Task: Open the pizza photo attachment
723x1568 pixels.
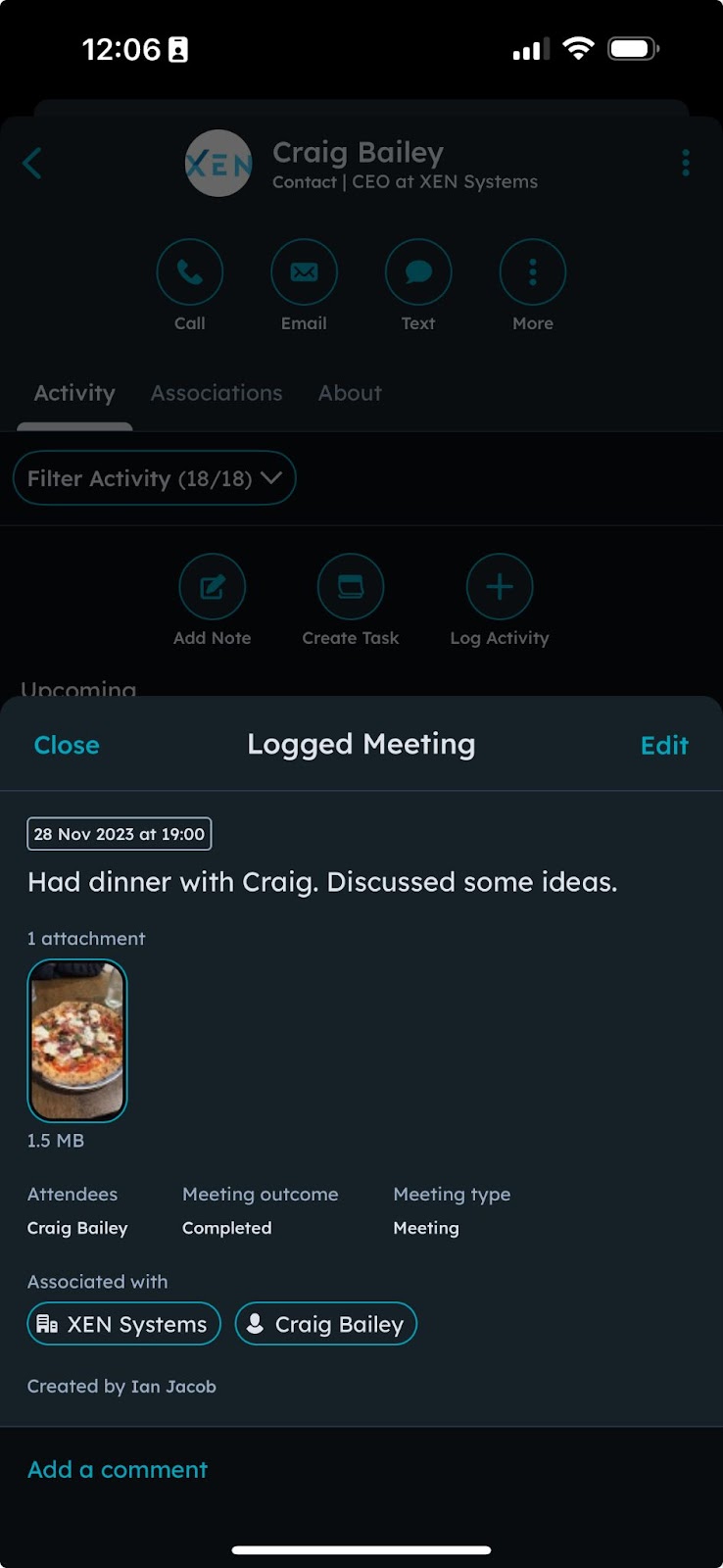Action: (77, 1040)
